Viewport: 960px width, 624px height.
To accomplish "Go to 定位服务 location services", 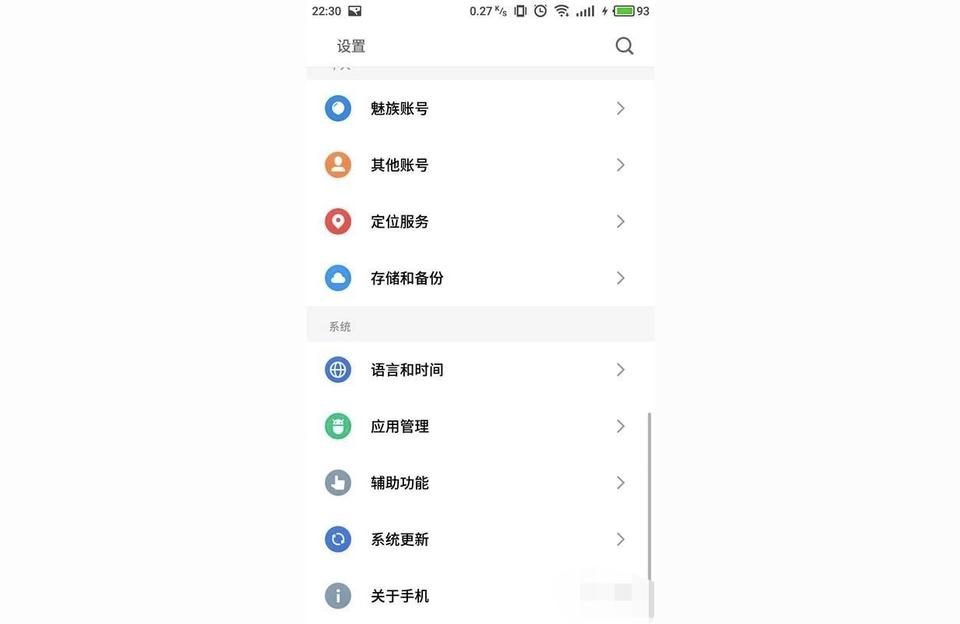I will tap(400, 221).
